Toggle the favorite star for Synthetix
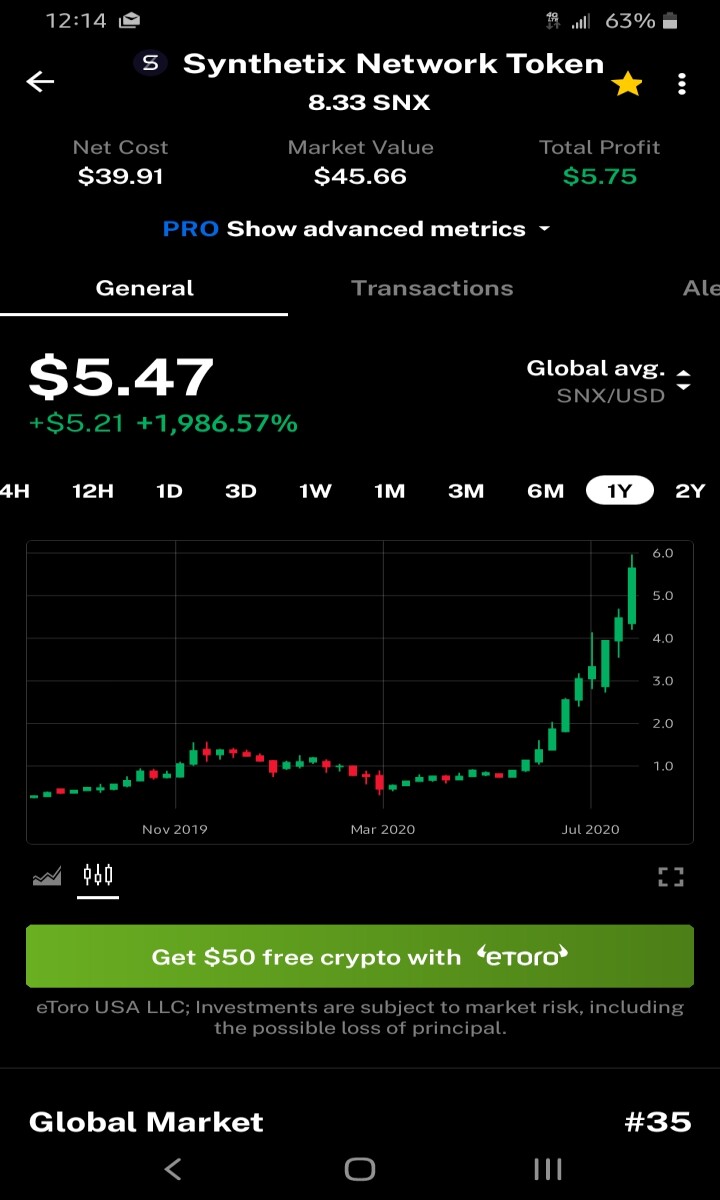 (627, 85)
